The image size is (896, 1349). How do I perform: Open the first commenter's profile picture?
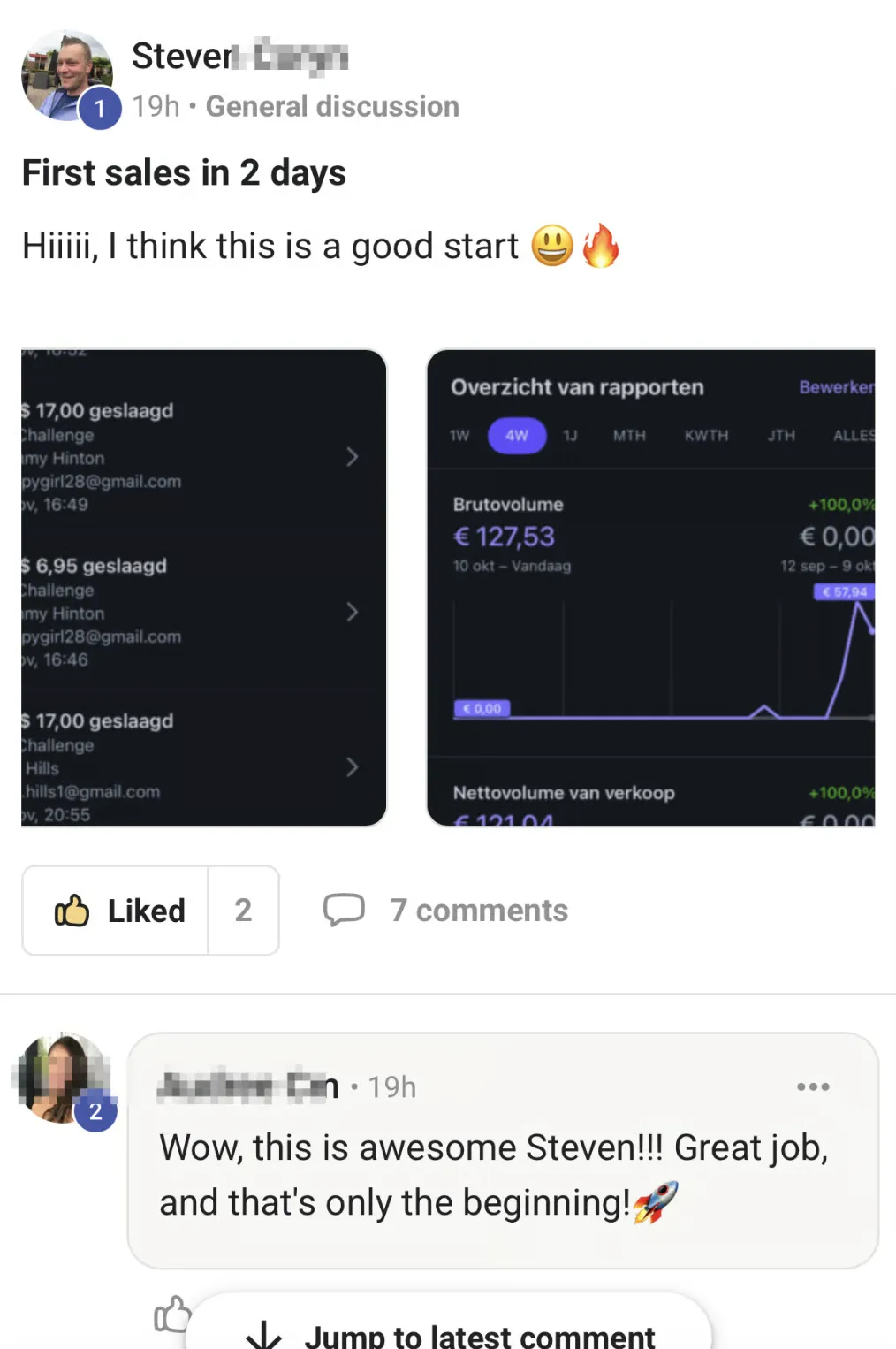(62, 1078)
